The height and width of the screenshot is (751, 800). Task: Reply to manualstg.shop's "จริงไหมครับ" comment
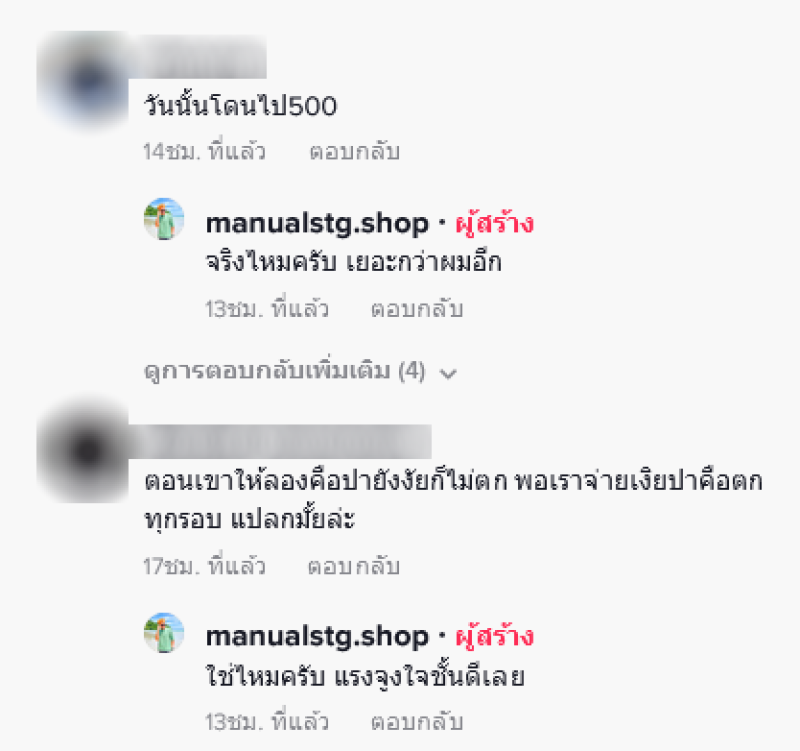coord(416,308)
